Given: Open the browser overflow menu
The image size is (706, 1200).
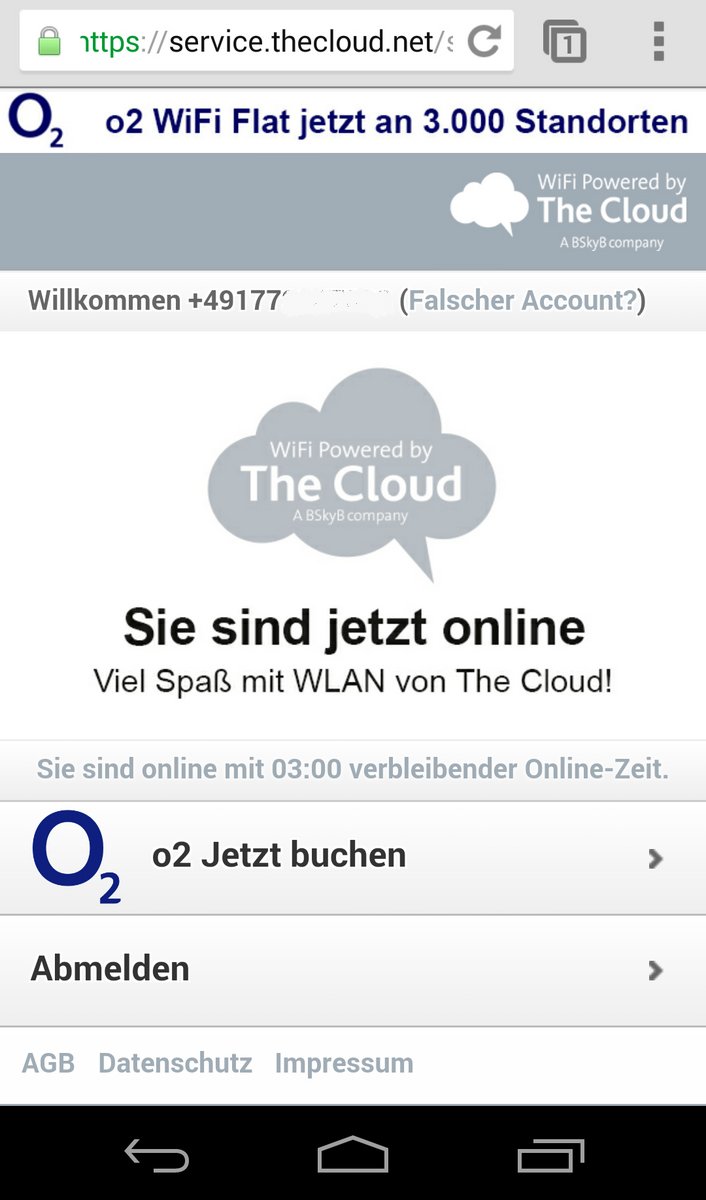Looking at the screenshot, I should [x=658, y=41].
